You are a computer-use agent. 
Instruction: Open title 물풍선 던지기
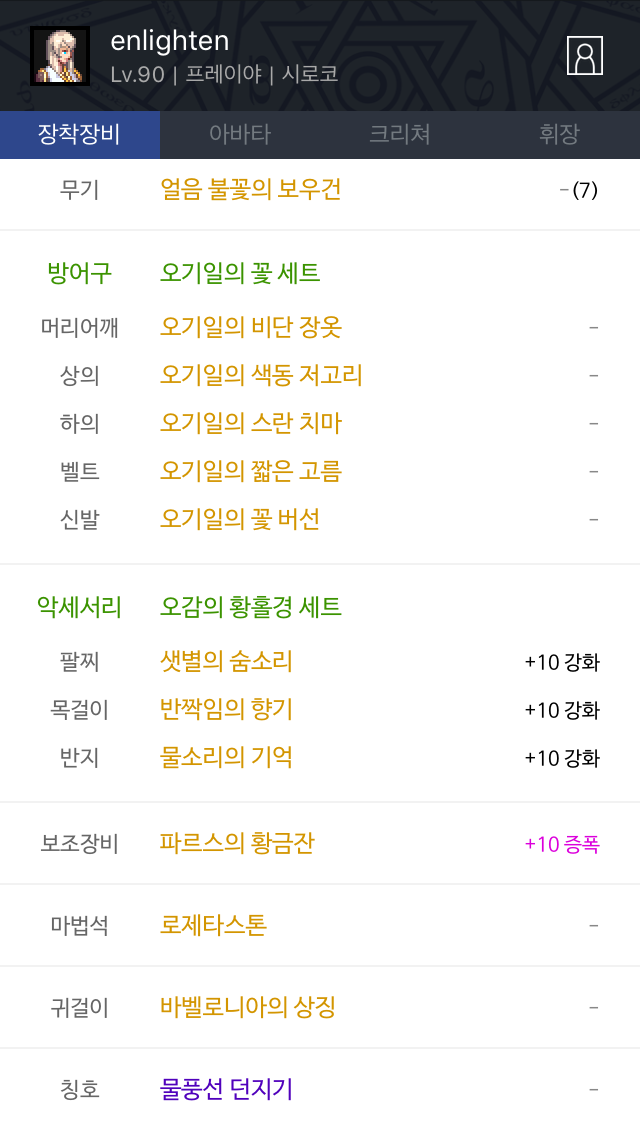226,1089
